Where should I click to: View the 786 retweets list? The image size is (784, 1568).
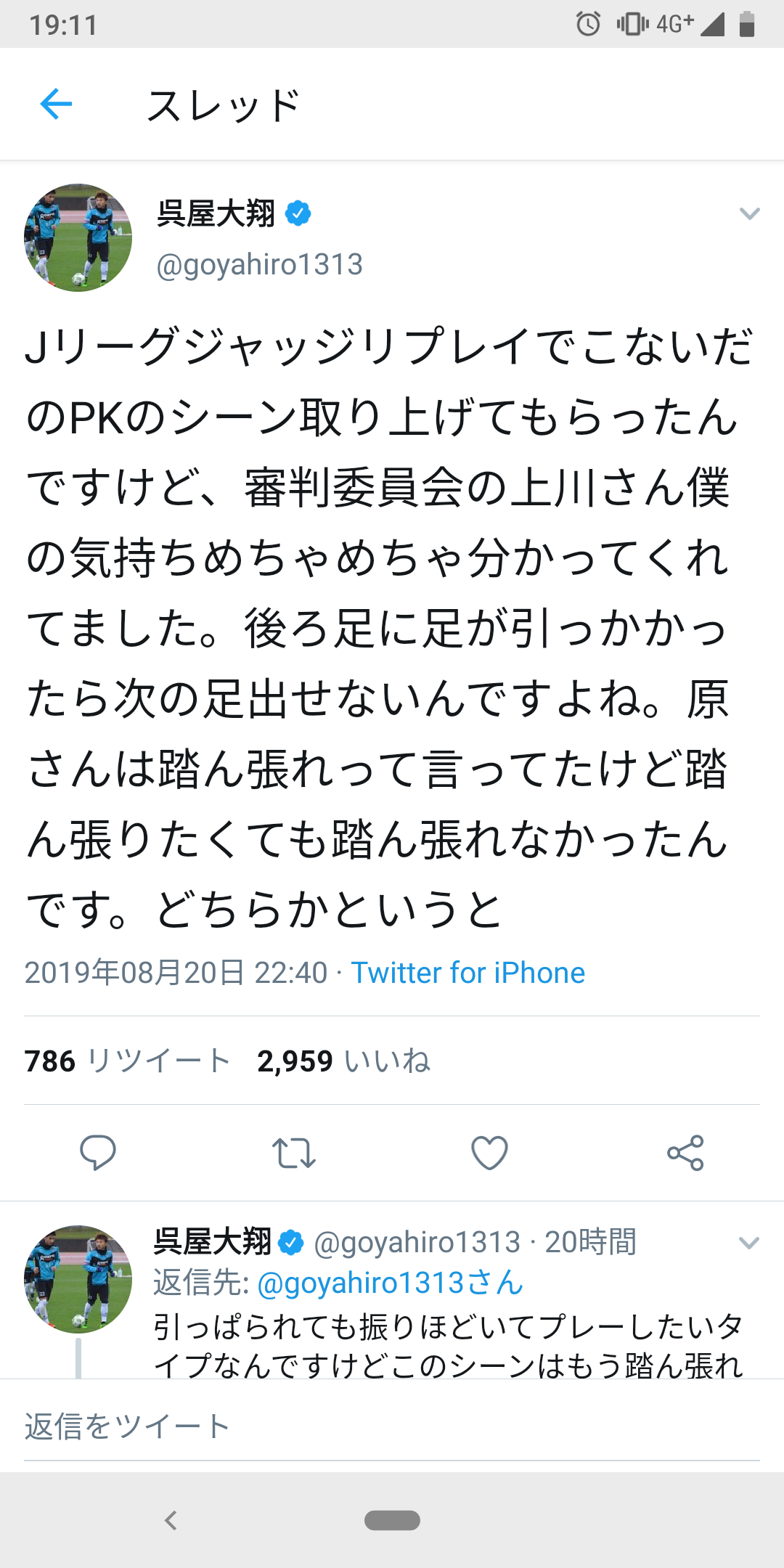point(128,1061)
